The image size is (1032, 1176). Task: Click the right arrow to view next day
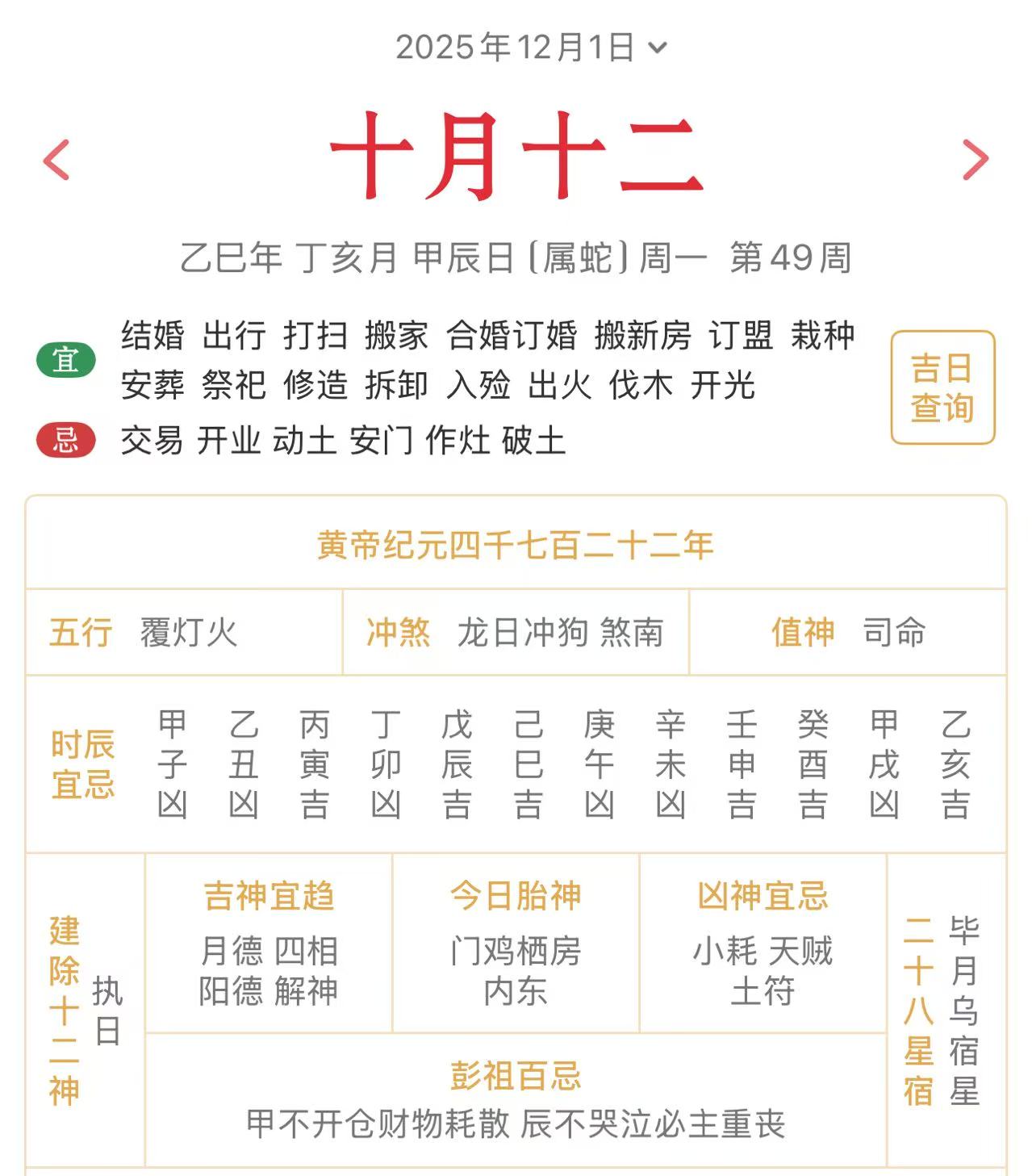(x=978, y=157)
